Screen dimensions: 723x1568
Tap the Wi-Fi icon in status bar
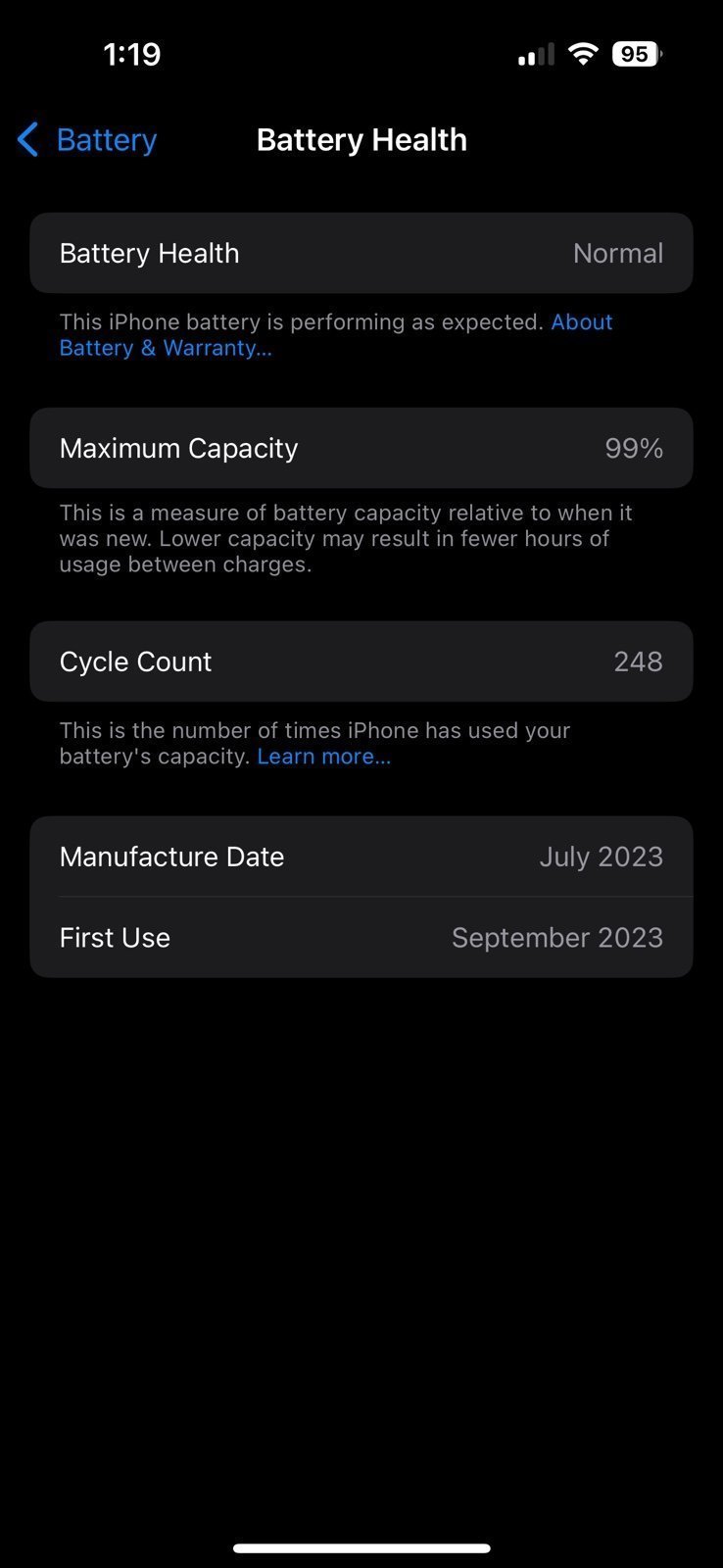click(x=583, y=54)
